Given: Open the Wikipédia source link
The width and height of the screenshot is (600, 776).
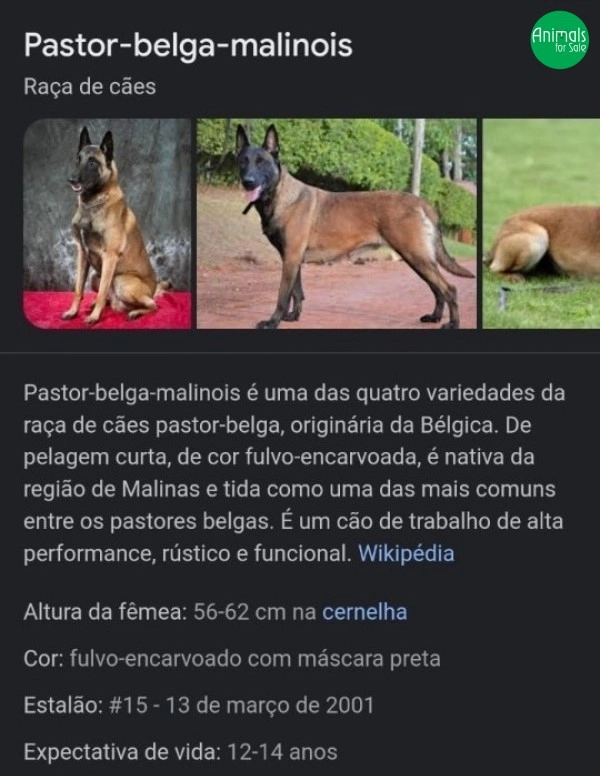Looking at the screenshot, I should [x=406, y=553].
